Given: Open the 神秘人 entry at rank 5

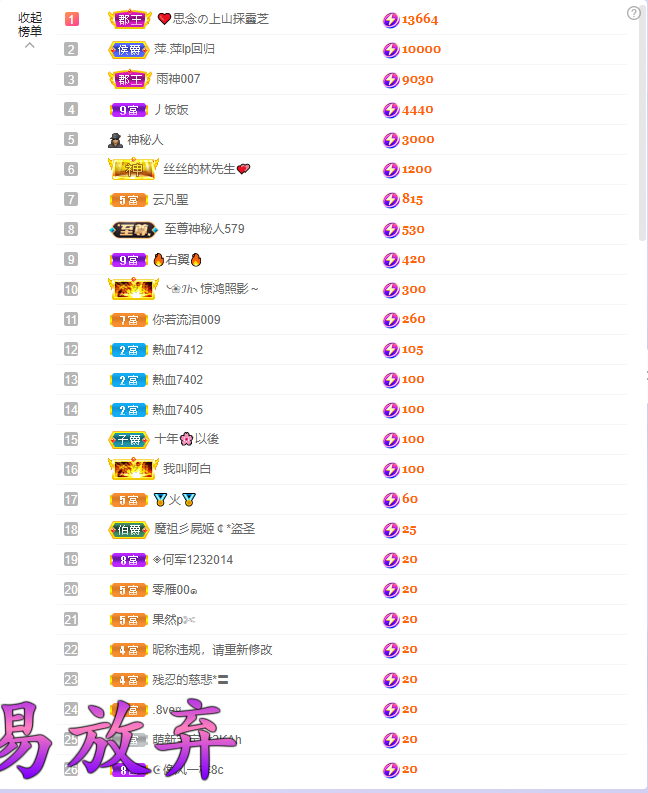Looking at the screenshot, I should 145,140.
